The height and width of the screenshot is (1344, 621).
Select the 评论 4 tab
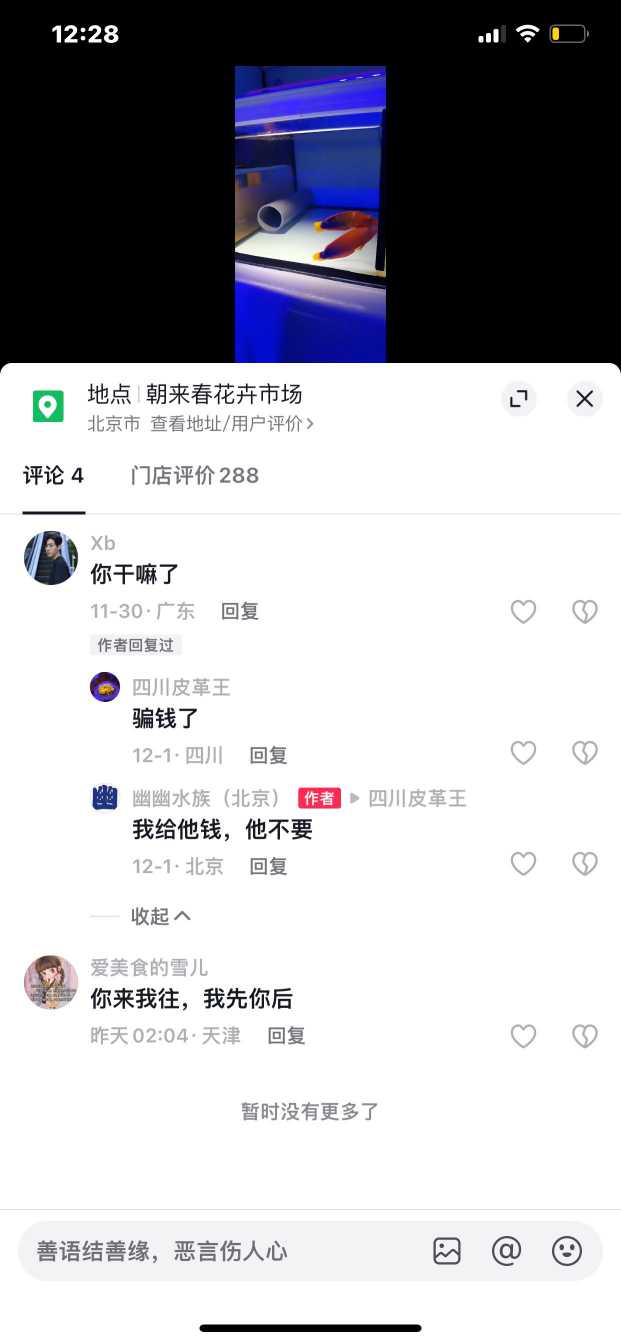click(53, 476)
